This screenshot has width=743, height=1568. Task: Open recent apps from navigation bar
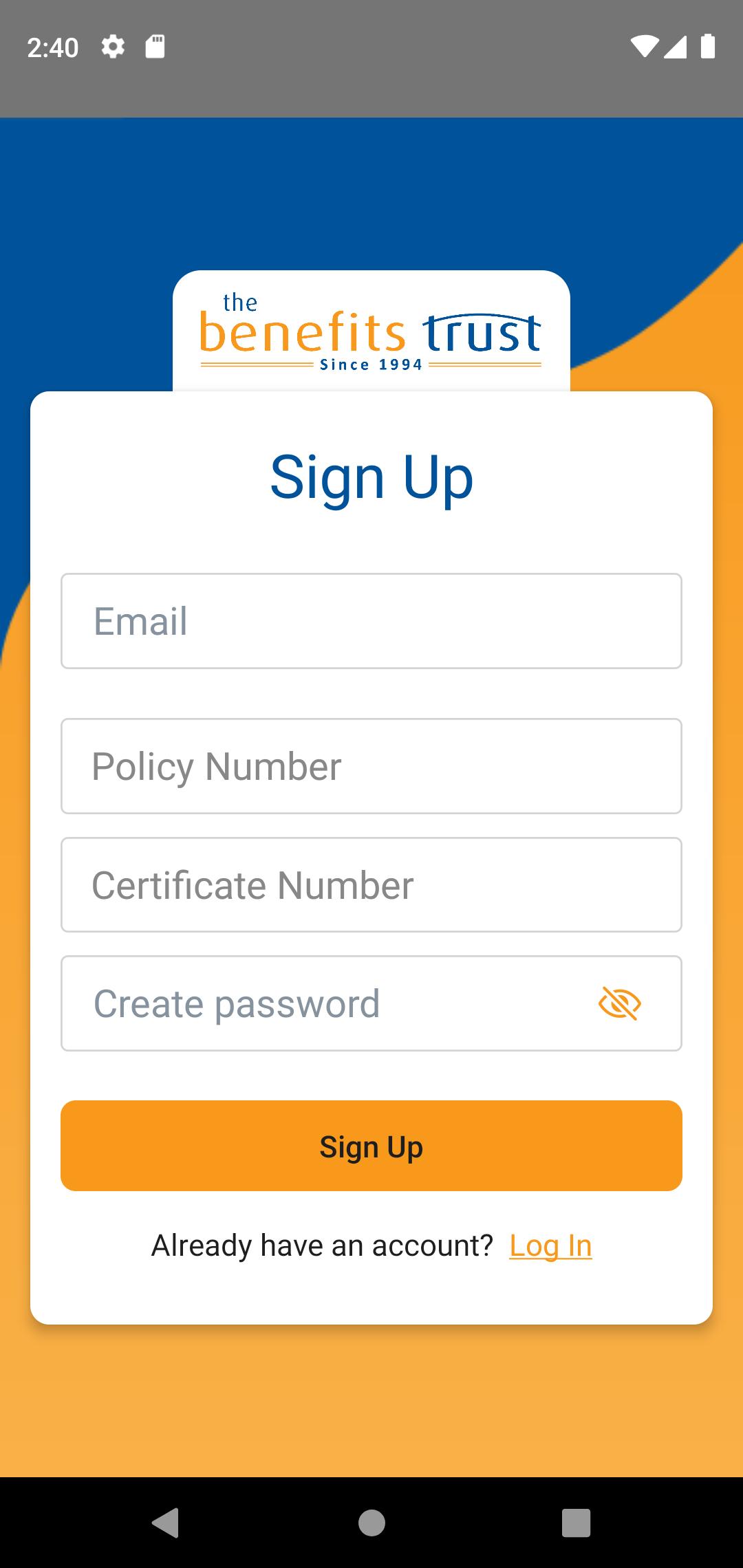[x=577, y=1523]
